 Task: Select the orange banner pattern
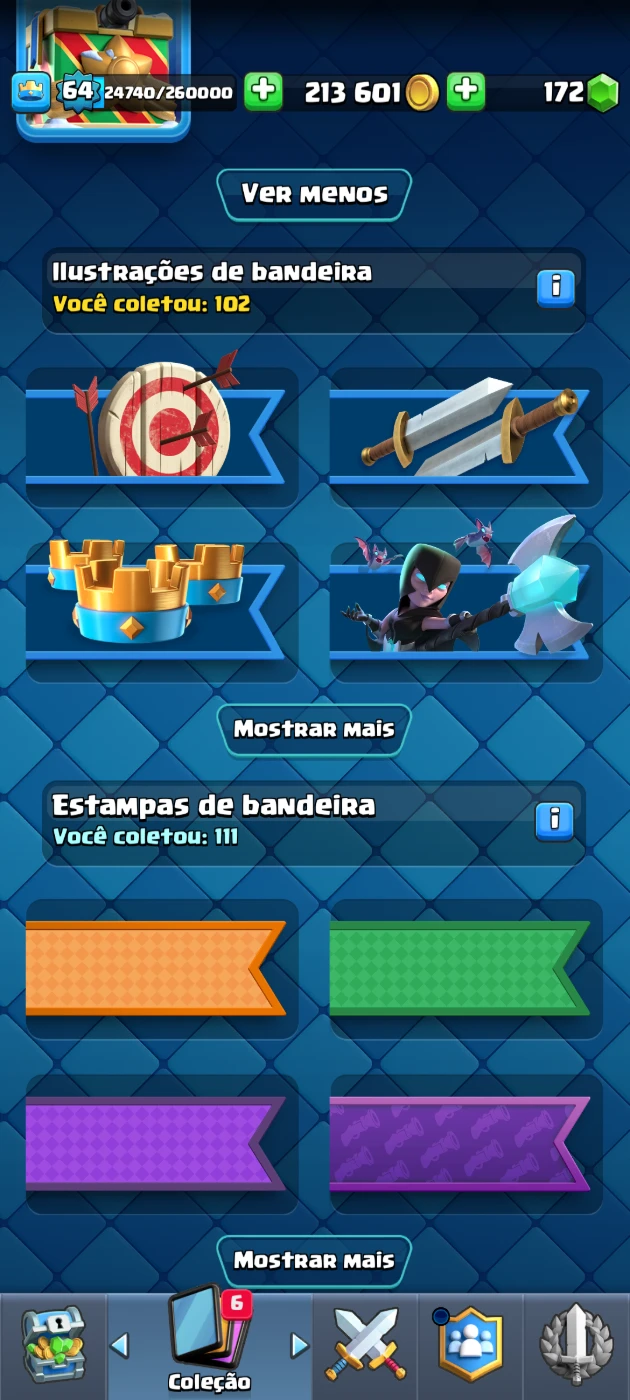160,969
